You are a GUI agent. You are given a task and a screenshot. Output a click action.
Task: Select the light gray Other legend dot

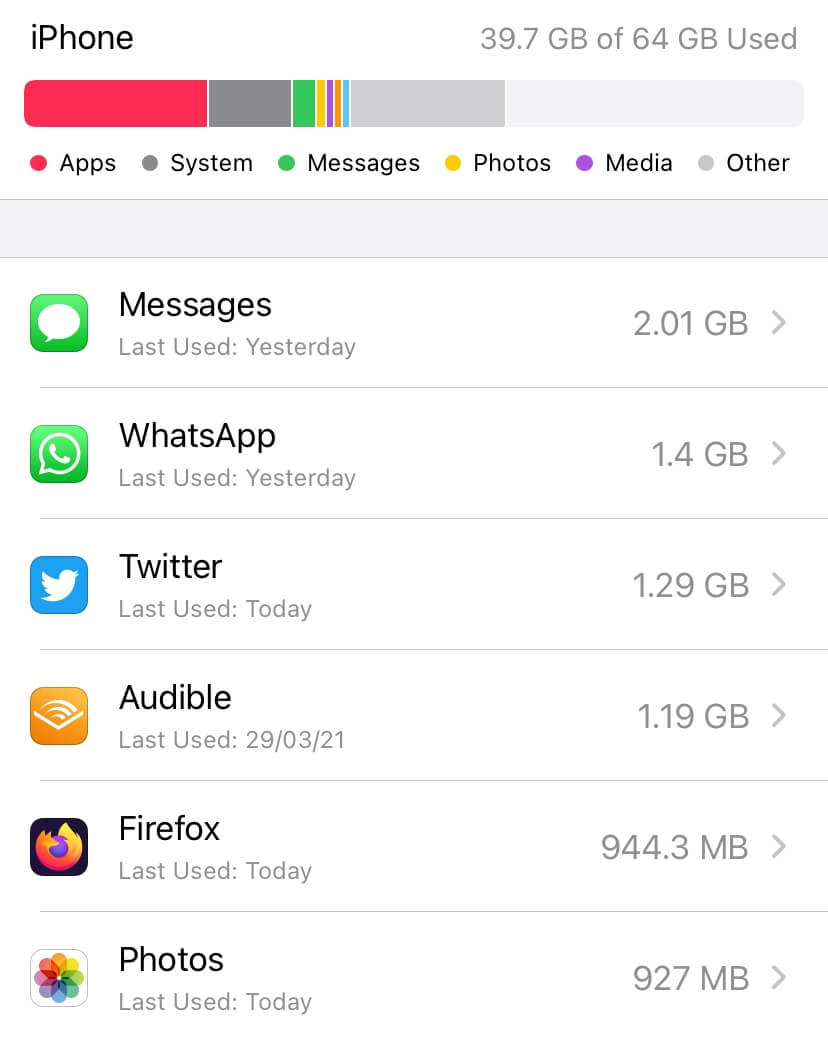point(706,163)
